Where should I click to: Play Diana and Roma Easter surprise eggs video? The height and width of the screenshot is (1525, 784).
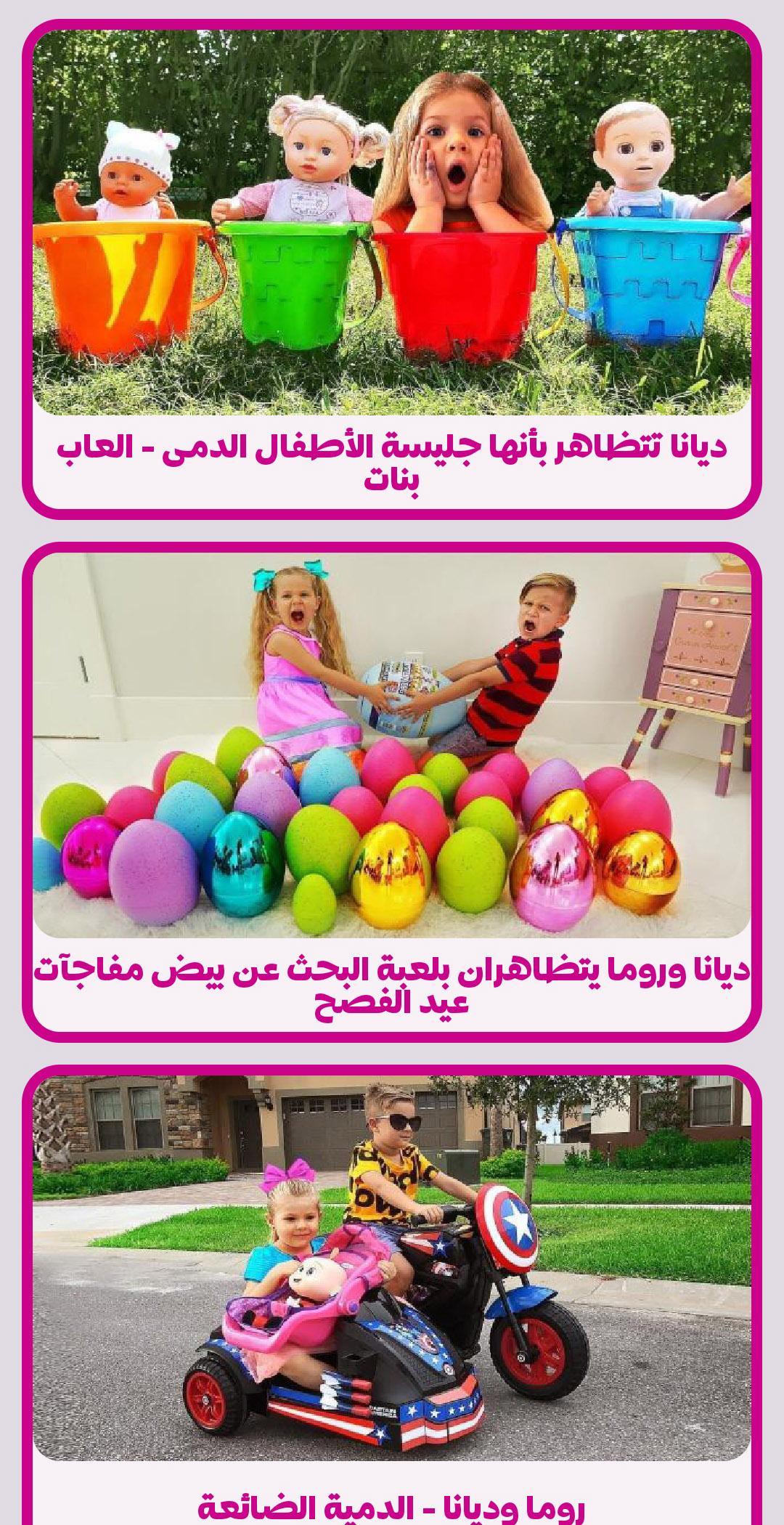pos(392,792)
